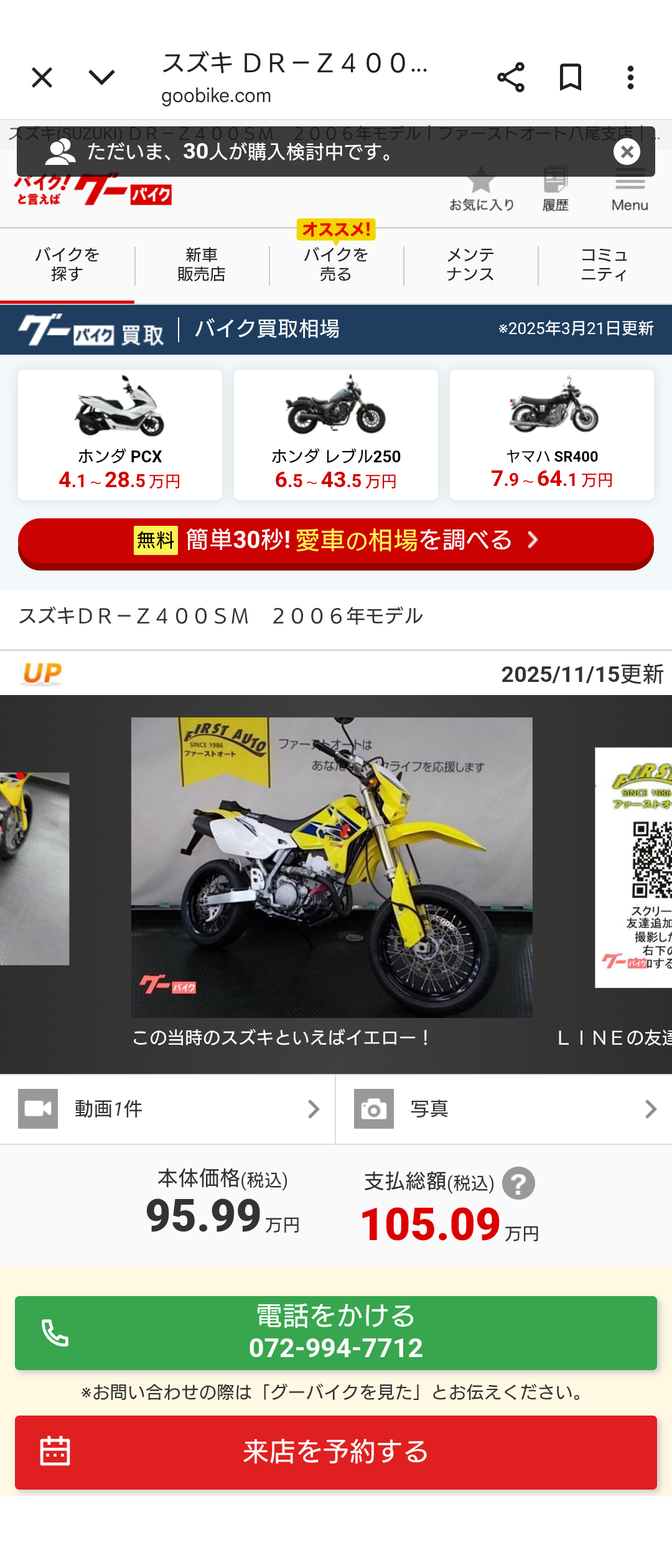672x1568 pixels.
Task: Expand the page dropdown arrow
Action: click(x=101, y=78)
